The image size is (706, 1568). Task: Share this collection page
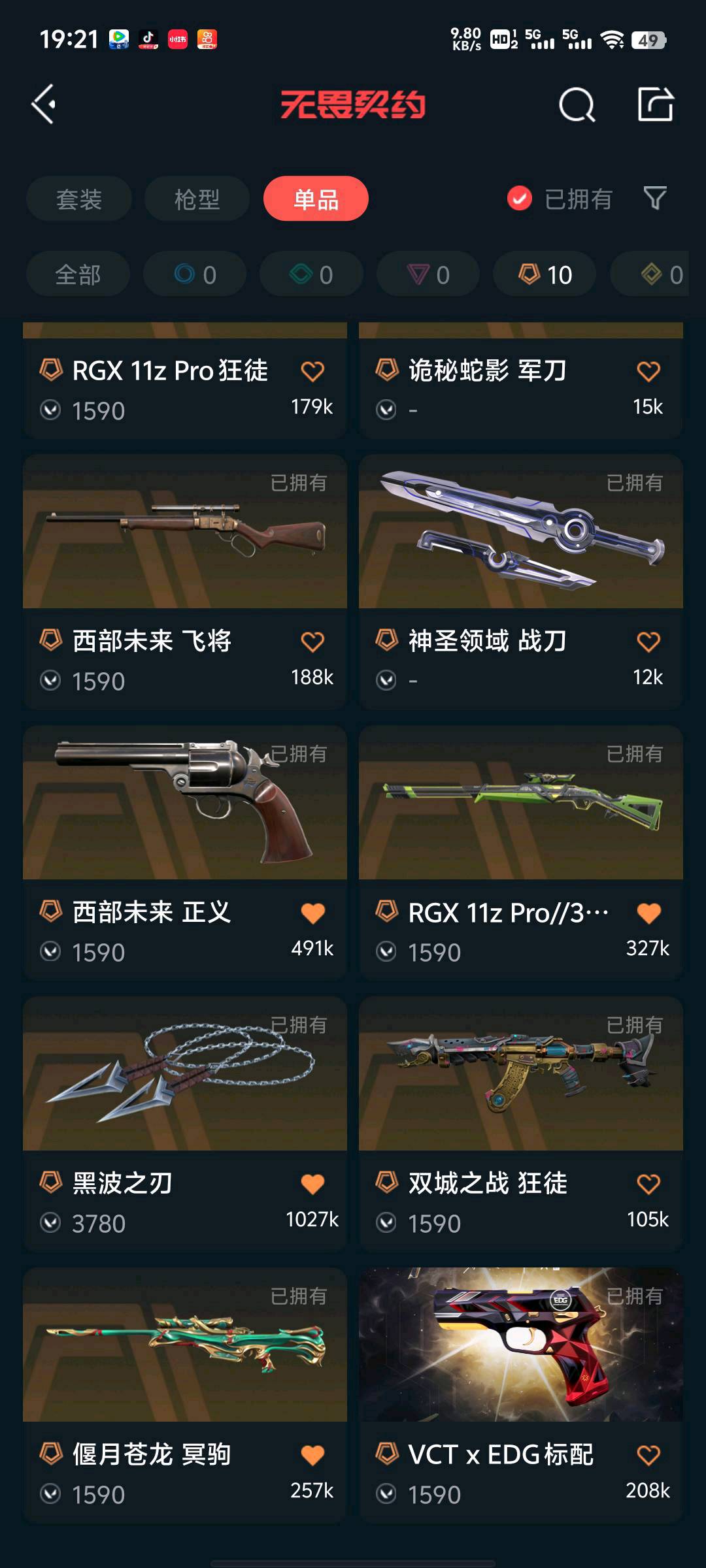coord(655,105)
